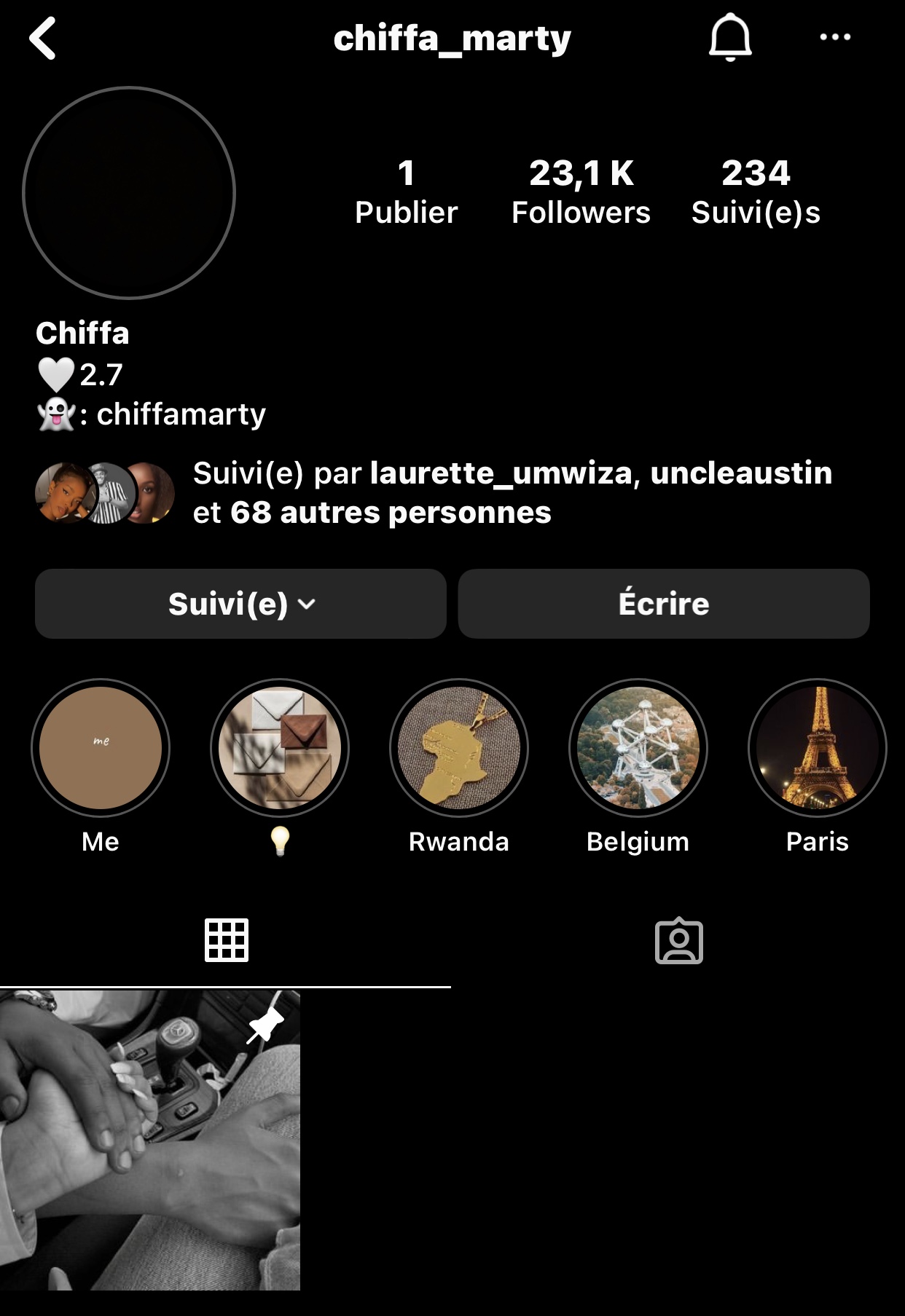Image resolution: width=905 pixels, height=1316 pixels.
Task: View the profile picture
Action: tap(129, 193)
